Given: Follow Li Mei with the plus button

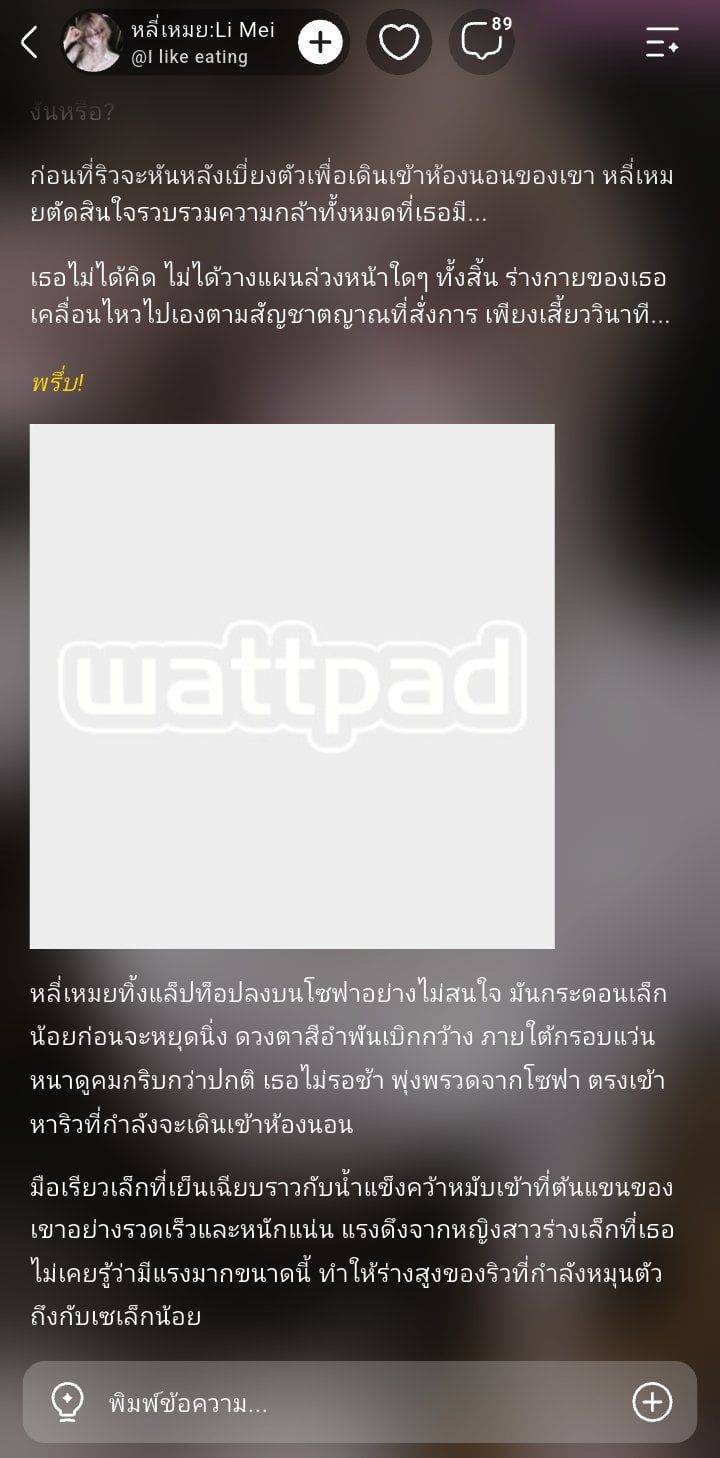Looking at the screenshot, I should tap(320, 42).
